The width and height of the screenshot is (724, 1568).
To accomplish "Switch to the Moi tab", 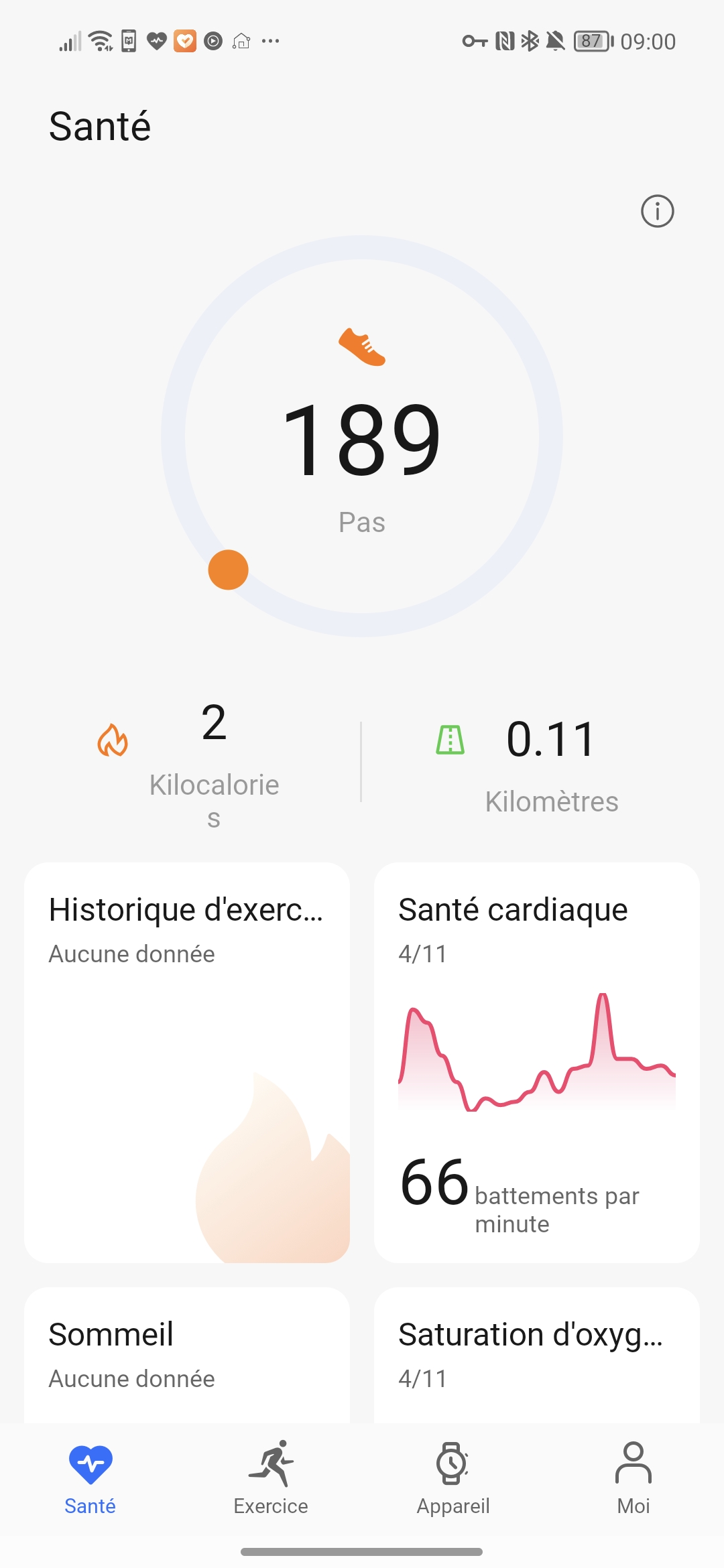I will pos(633,1478).
